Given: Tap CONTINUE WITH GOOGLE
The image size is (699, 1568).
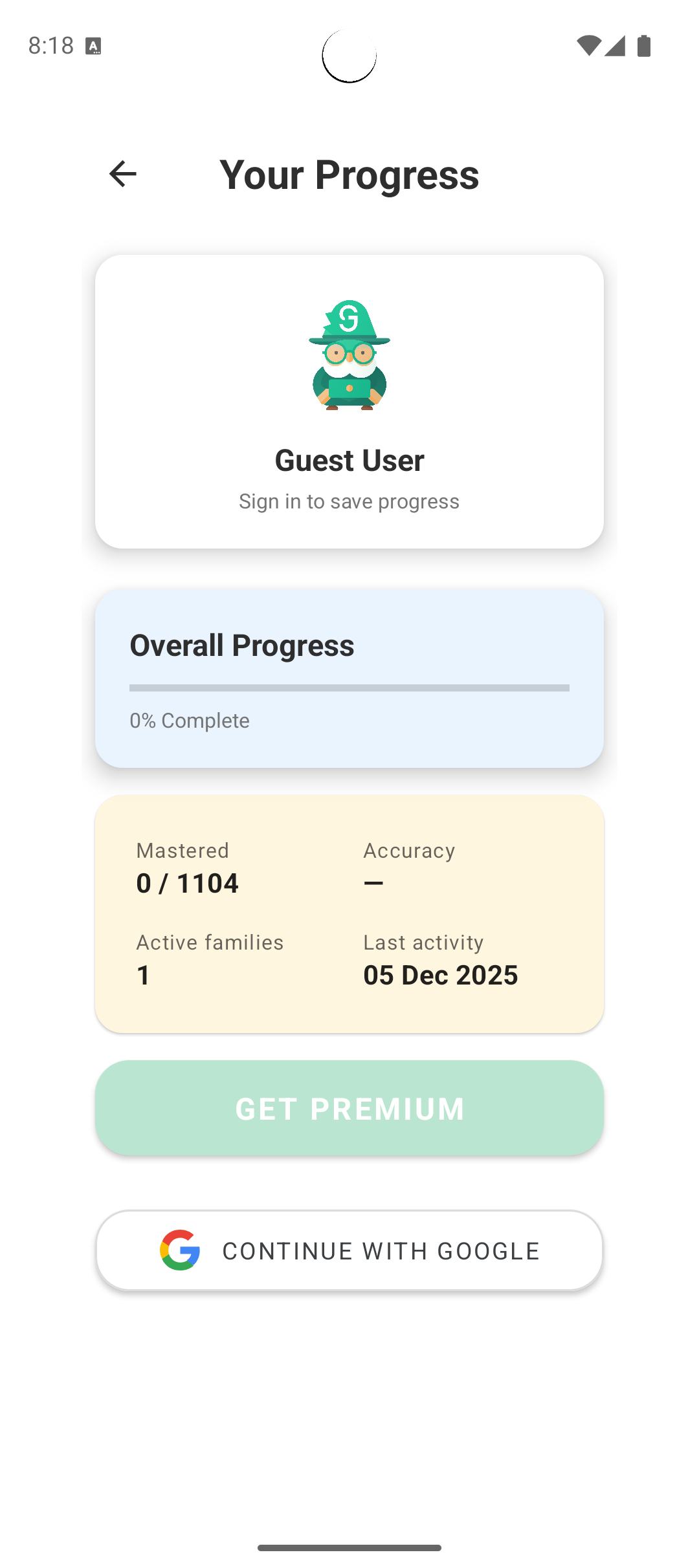Looking at the screenshot, I should point(349,1250).
